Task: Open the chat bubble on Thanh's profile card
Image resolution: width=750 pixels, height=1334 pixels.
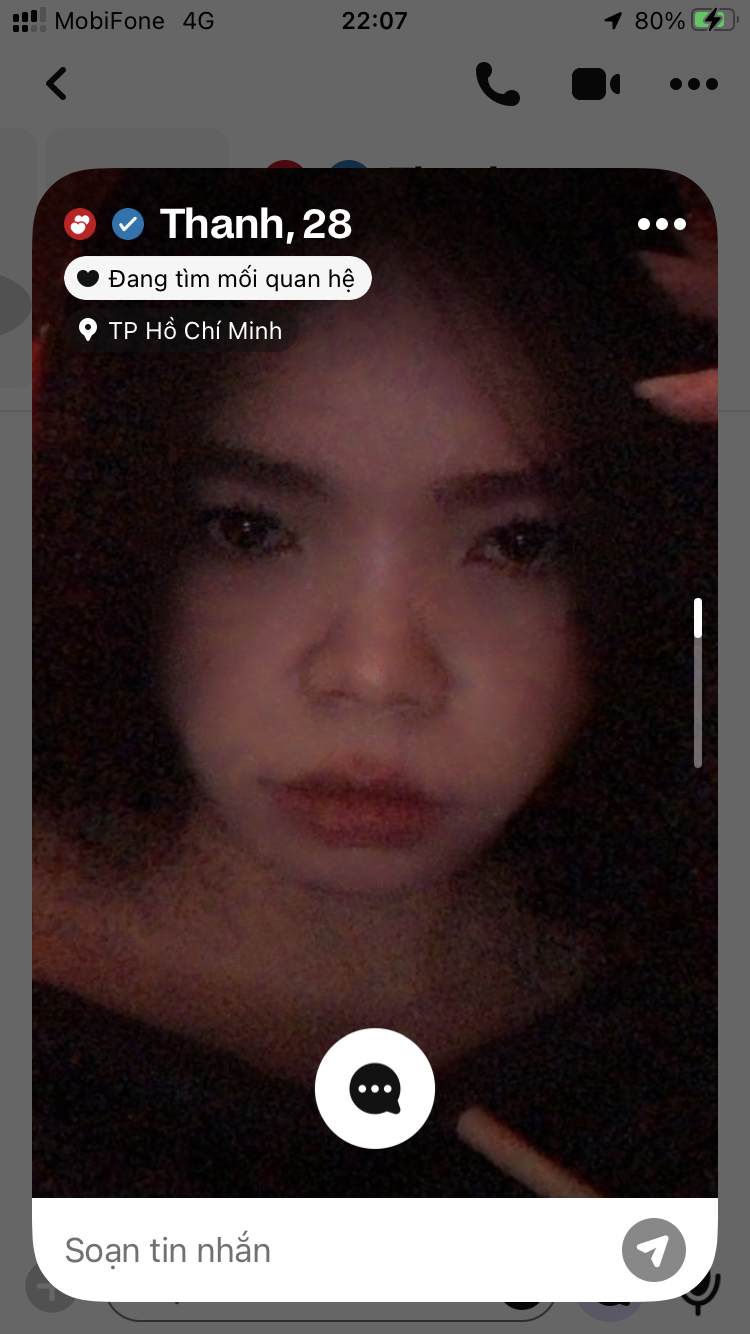Action: [x=374, y=1089]
